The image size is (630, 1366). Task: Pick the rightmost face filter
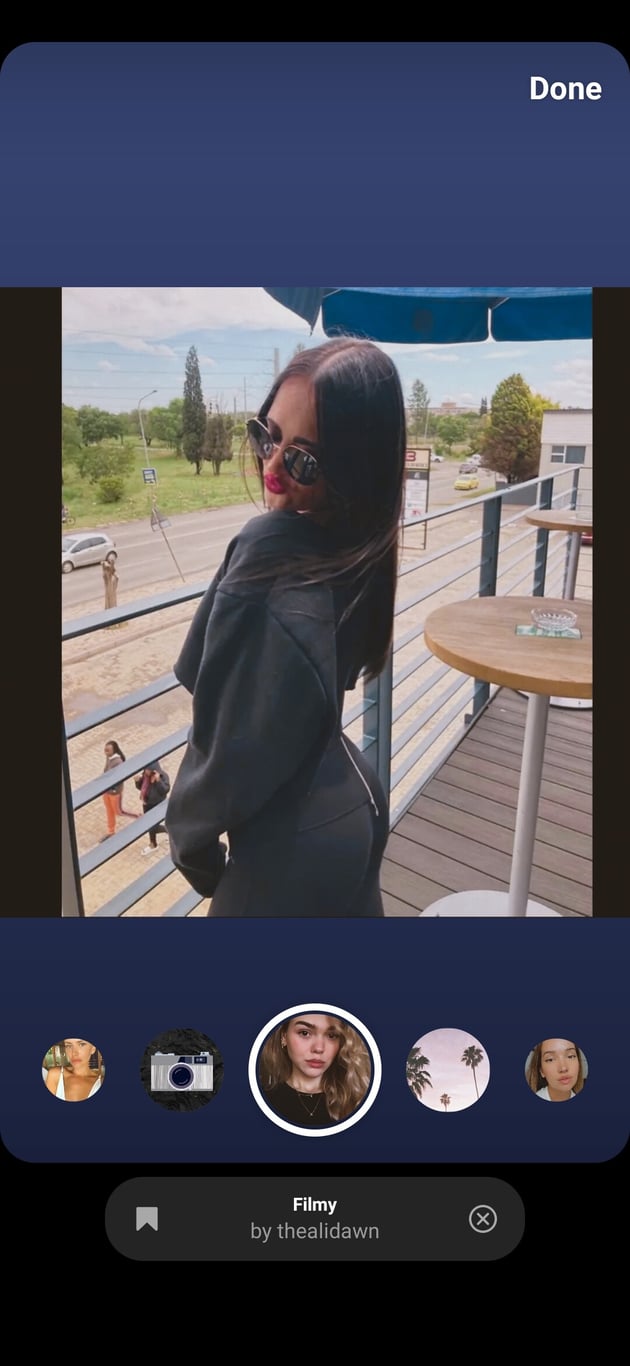point(556,1070)
